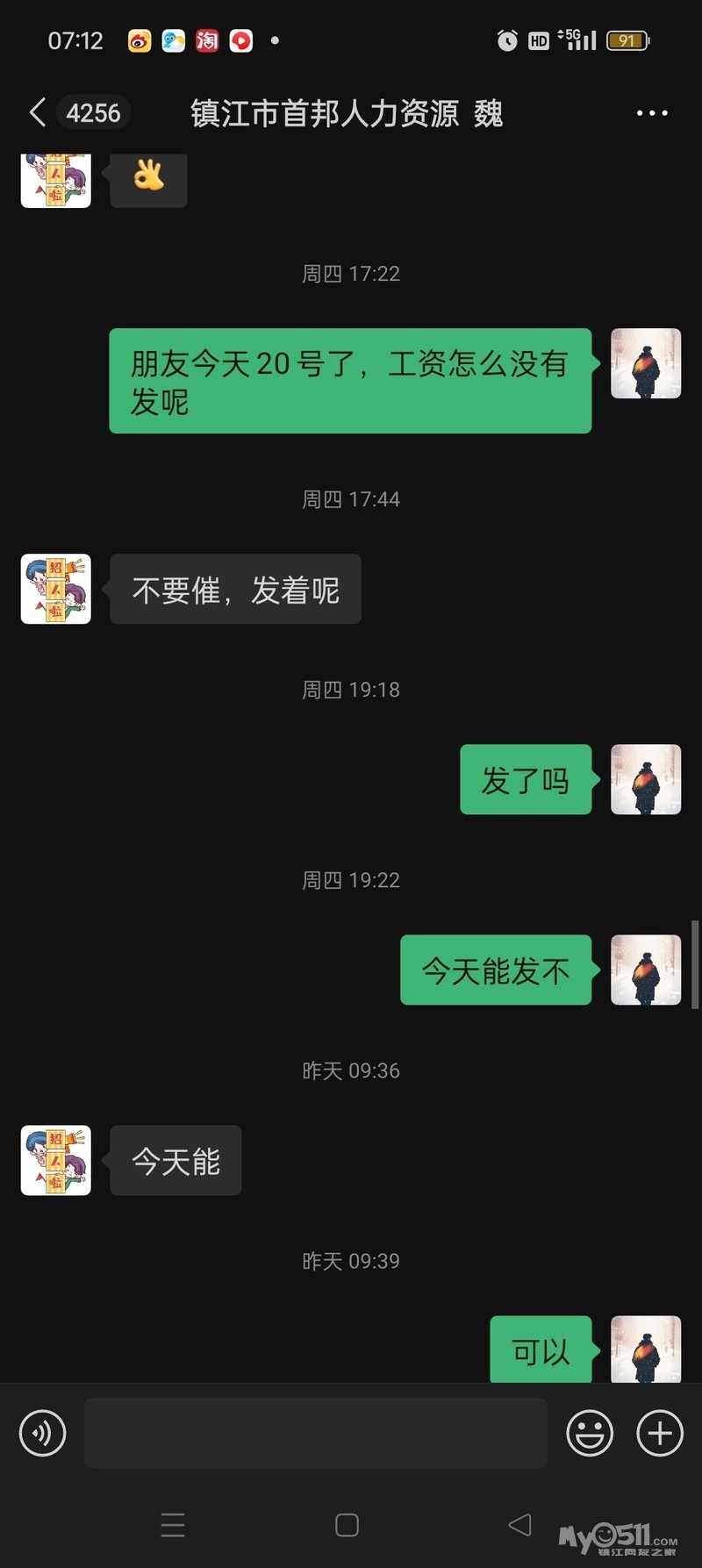This screenshot has height=1568, width=702.
Task: Tap the system home button
Action: 347,1525
